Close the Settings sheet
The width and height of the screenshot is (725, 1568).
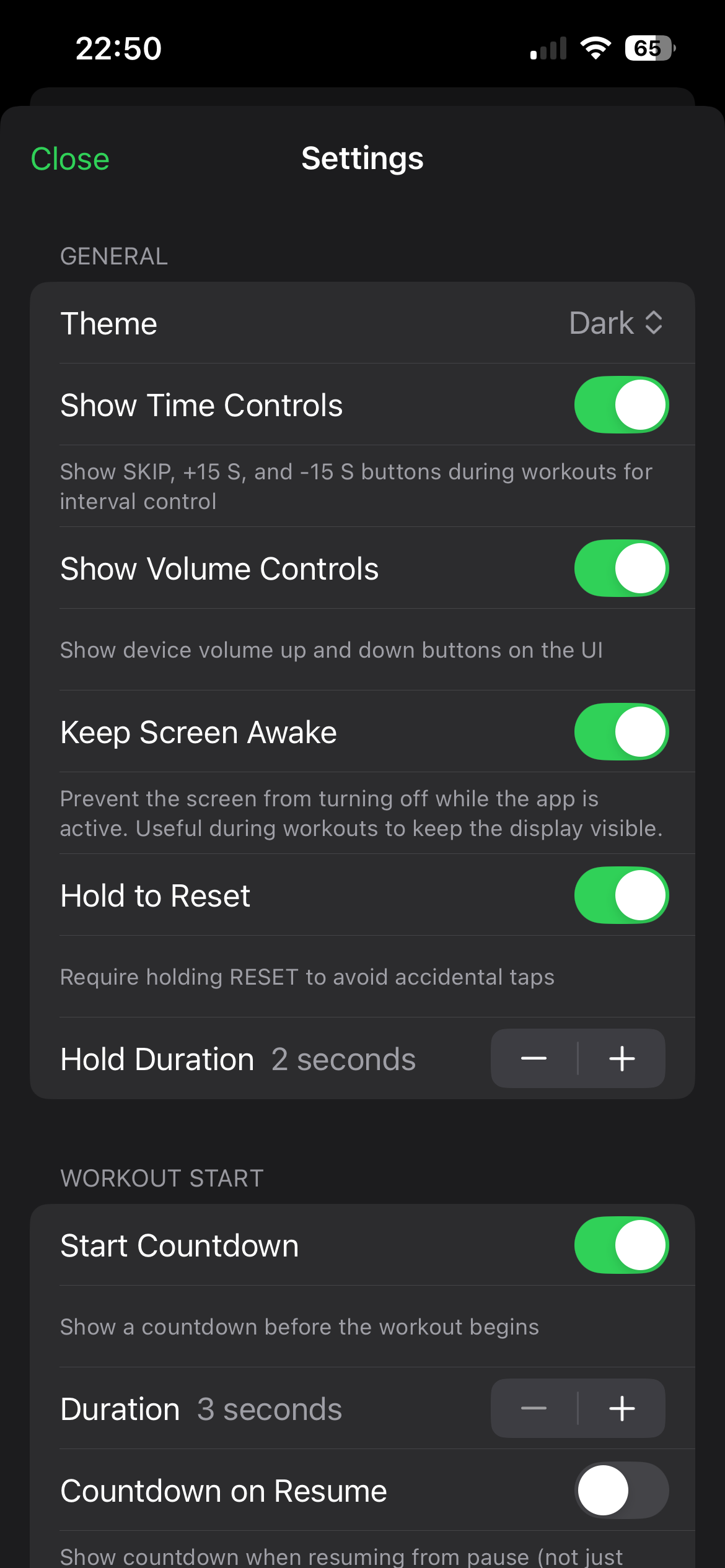tap(69, 159)
